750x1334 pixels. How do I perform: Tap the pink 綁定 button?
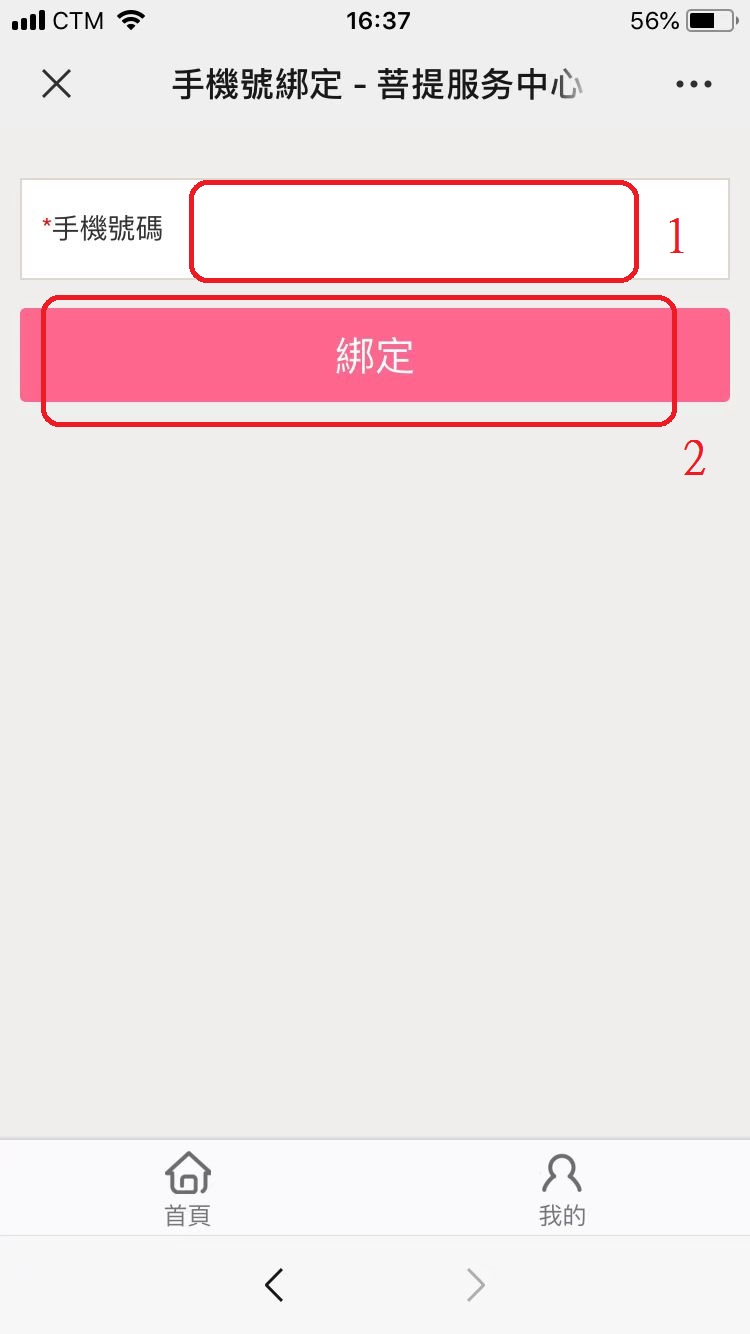[375, 355]
